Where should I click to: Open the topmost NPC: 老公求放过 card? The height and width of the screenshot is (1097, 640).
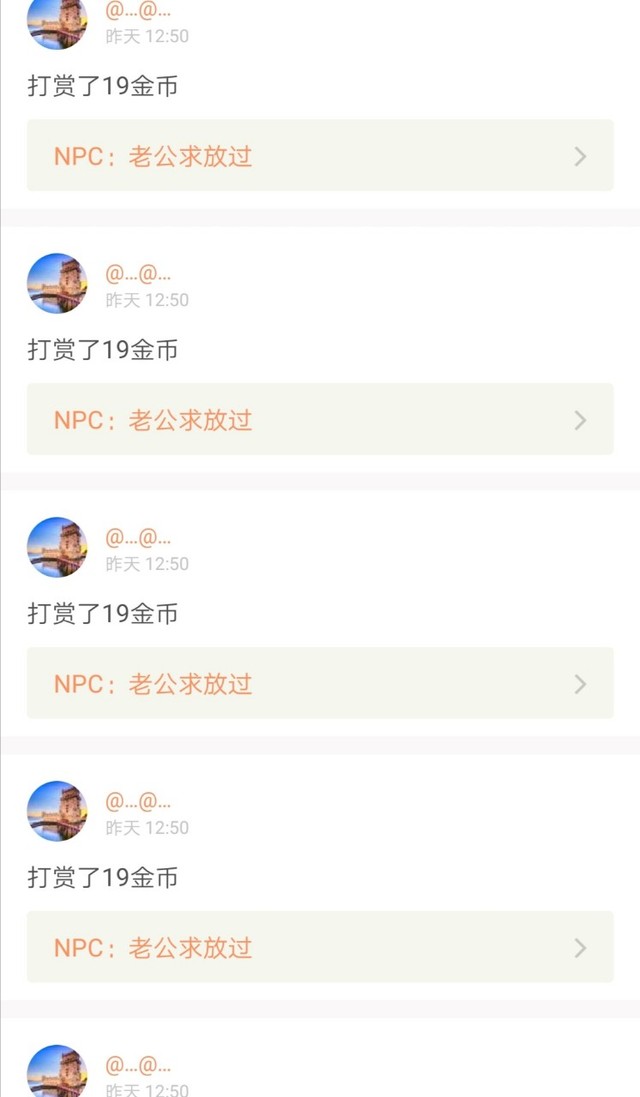pyautogui.click(x=320, y=155)
